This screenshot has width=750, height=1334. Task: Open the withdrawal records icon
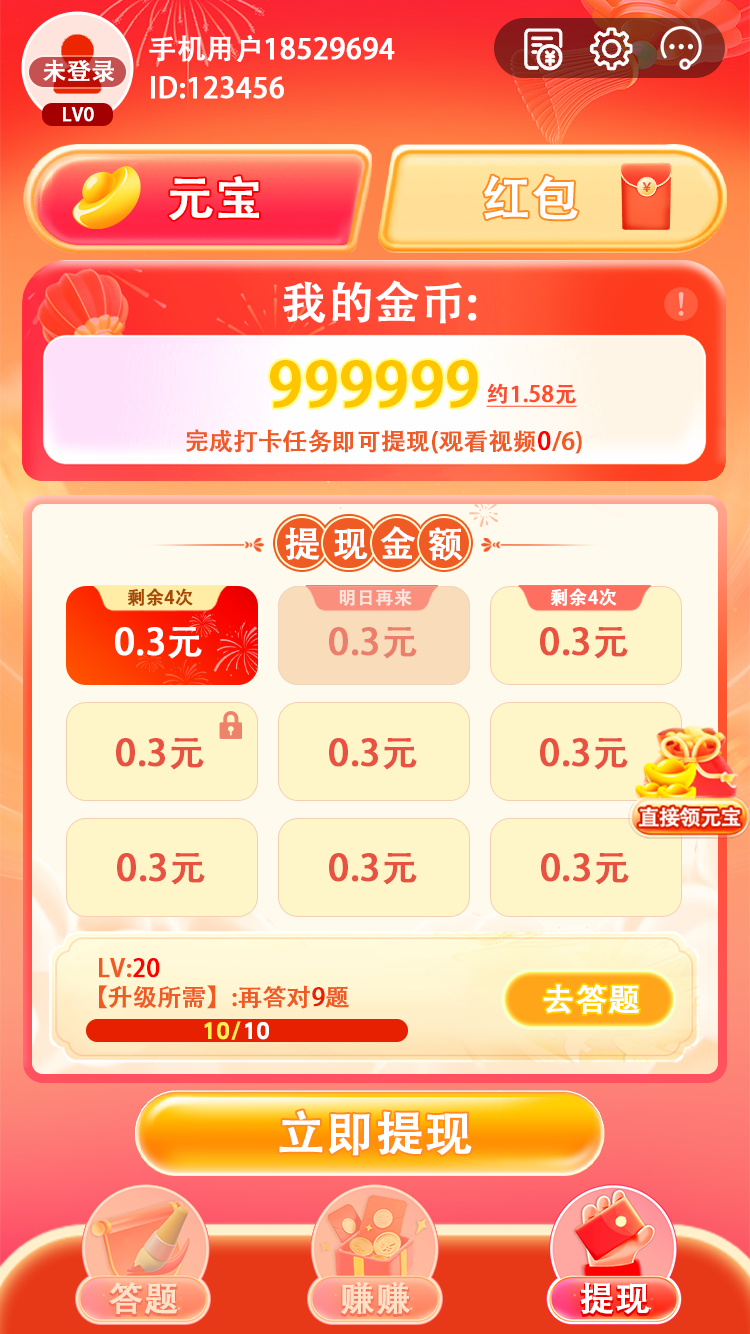click(x=543, y=48)
